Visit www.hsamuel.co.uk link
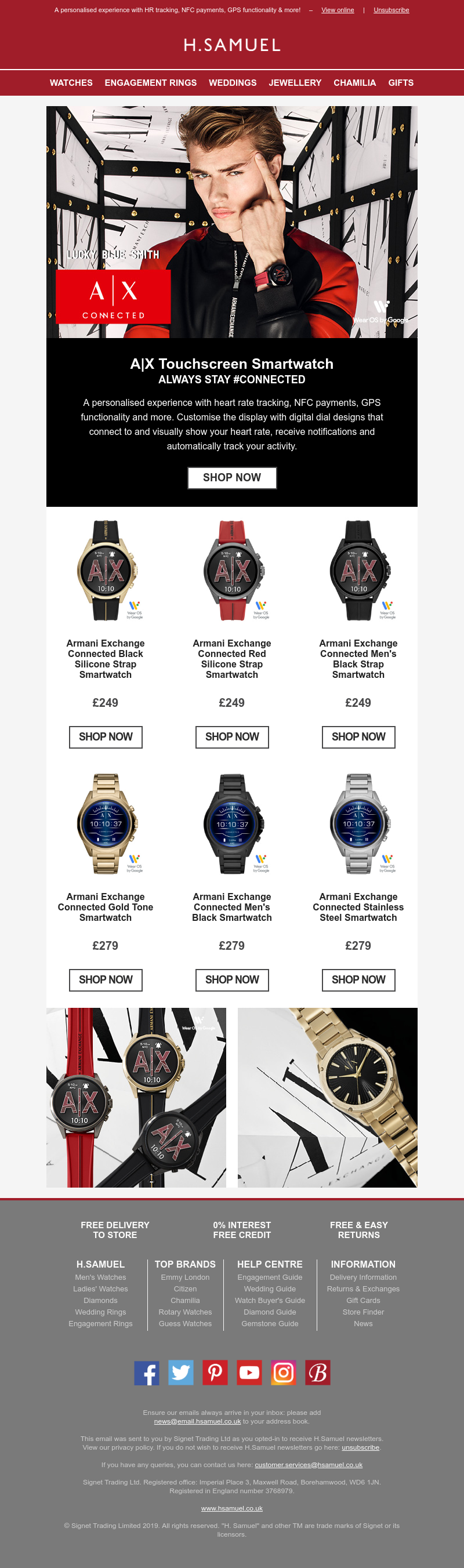Image resolution: width=464 pixels, height=1568 pixels. pyautogui.click(x=231, y=1508)
